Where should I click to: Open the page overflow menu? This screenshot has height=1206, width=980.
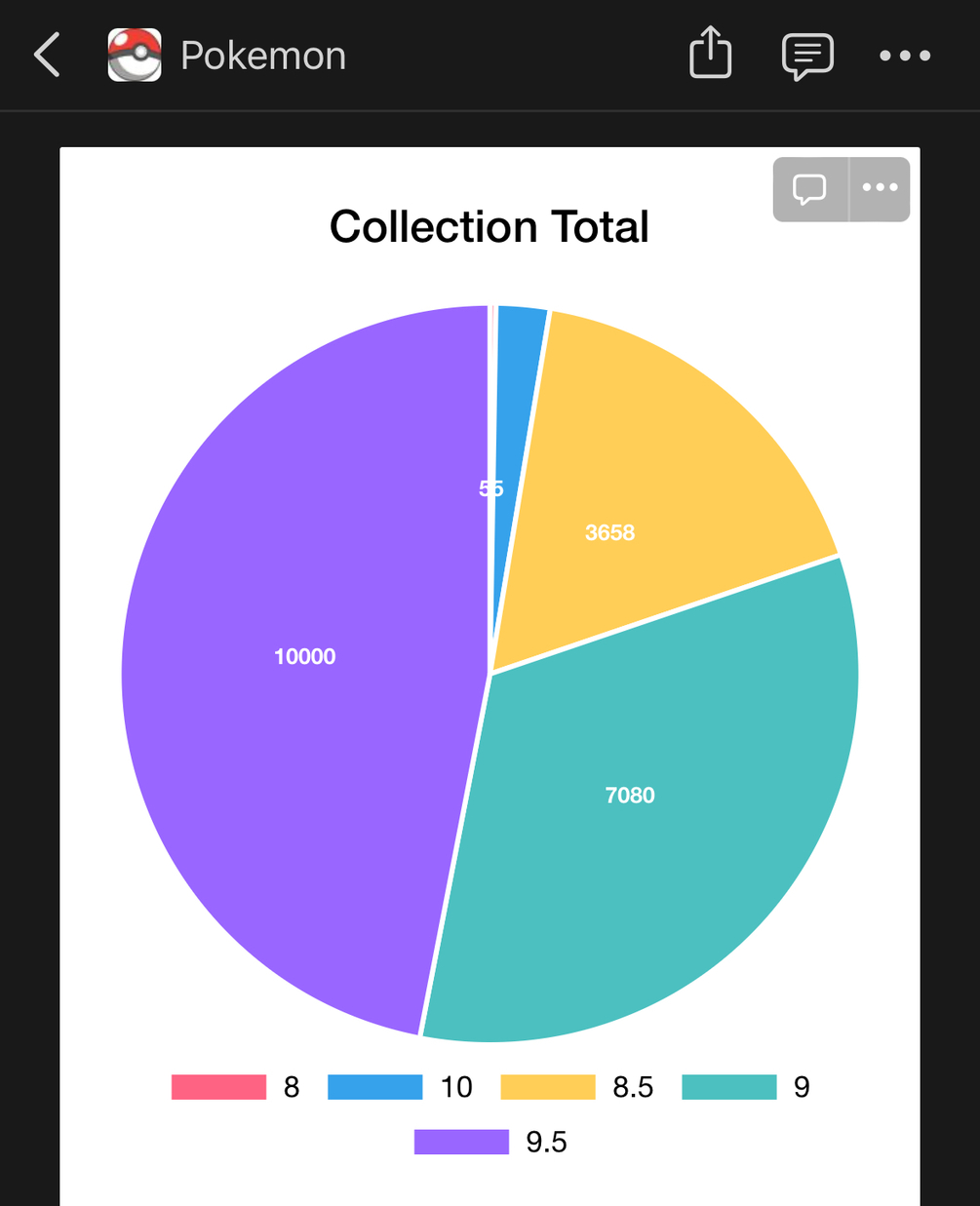[x=905, y=56]
